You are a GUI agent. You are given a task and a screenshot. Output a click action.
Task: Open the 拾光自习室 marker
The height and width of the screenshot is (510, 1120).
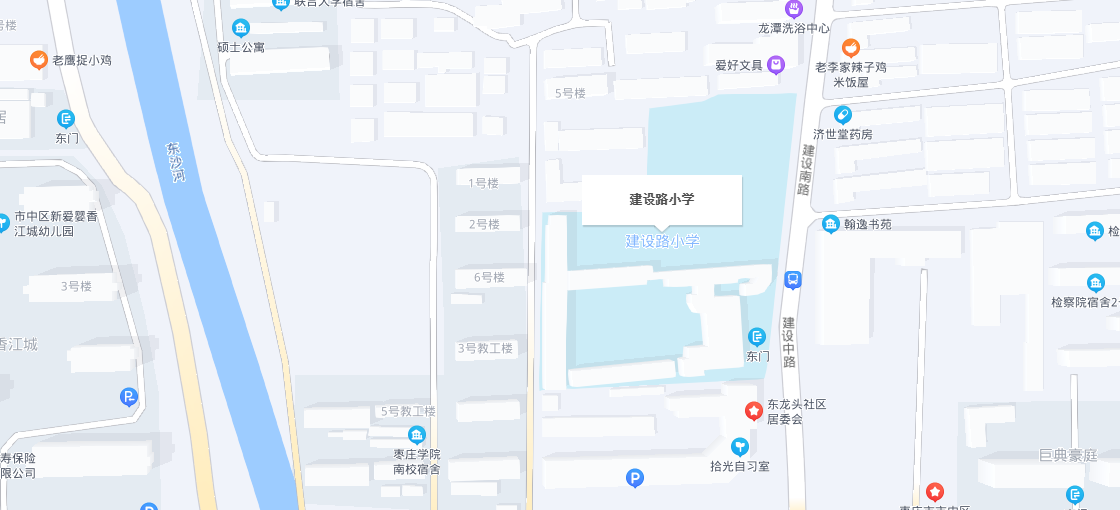[x=740, y=447]
